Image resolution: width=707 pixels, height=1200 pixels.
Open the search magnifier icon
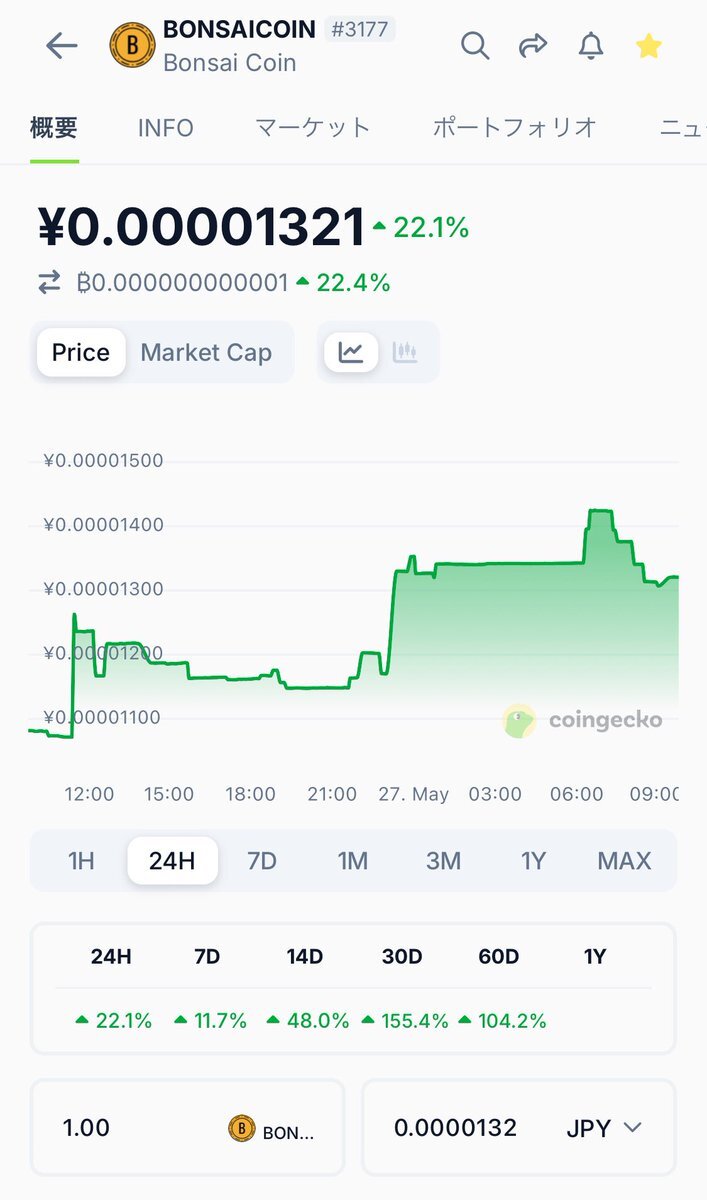click(475, 45)
